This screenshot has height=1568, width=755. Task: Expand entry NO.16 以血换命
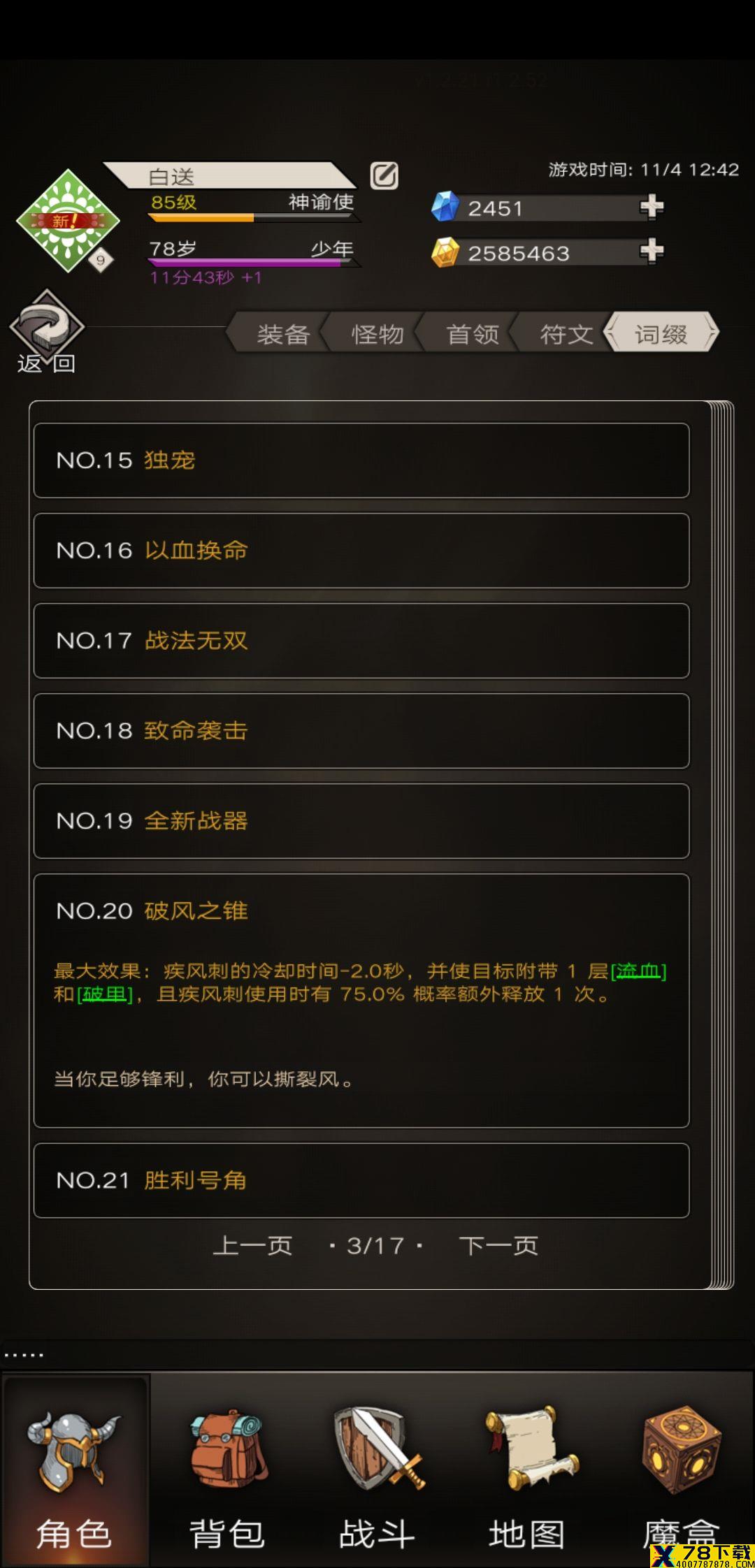[x=361, y=551]
